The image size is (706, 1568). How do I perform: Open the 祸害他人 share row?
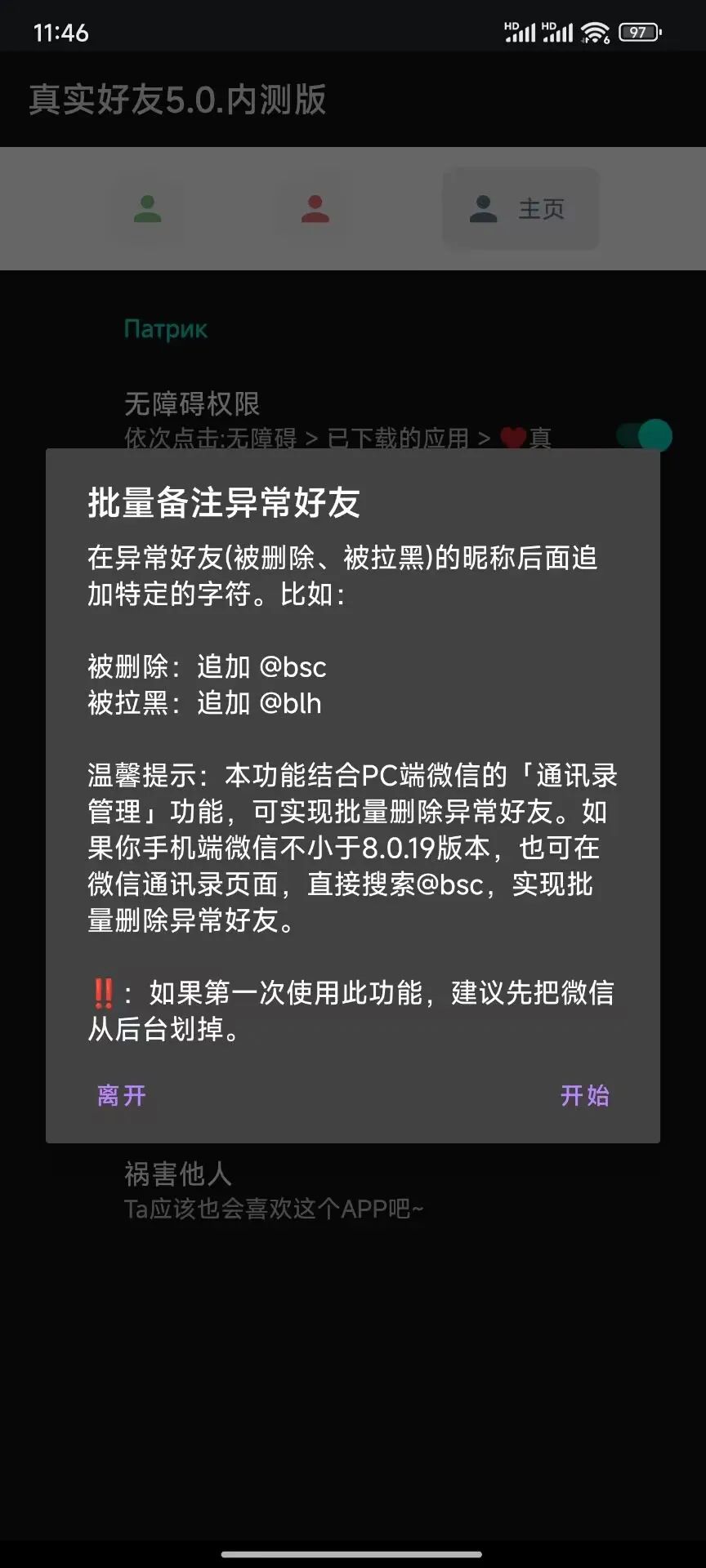(274, 1190)
